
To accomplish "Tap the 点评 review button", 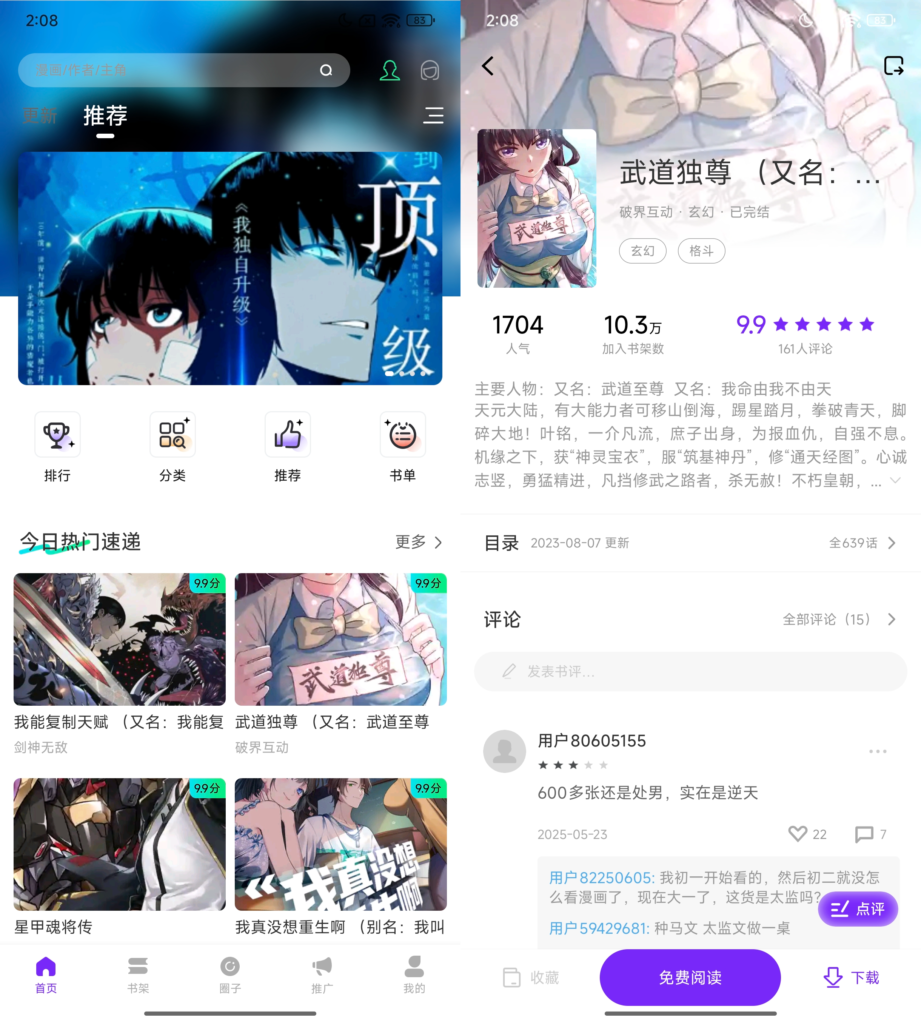I will (857, 908).
